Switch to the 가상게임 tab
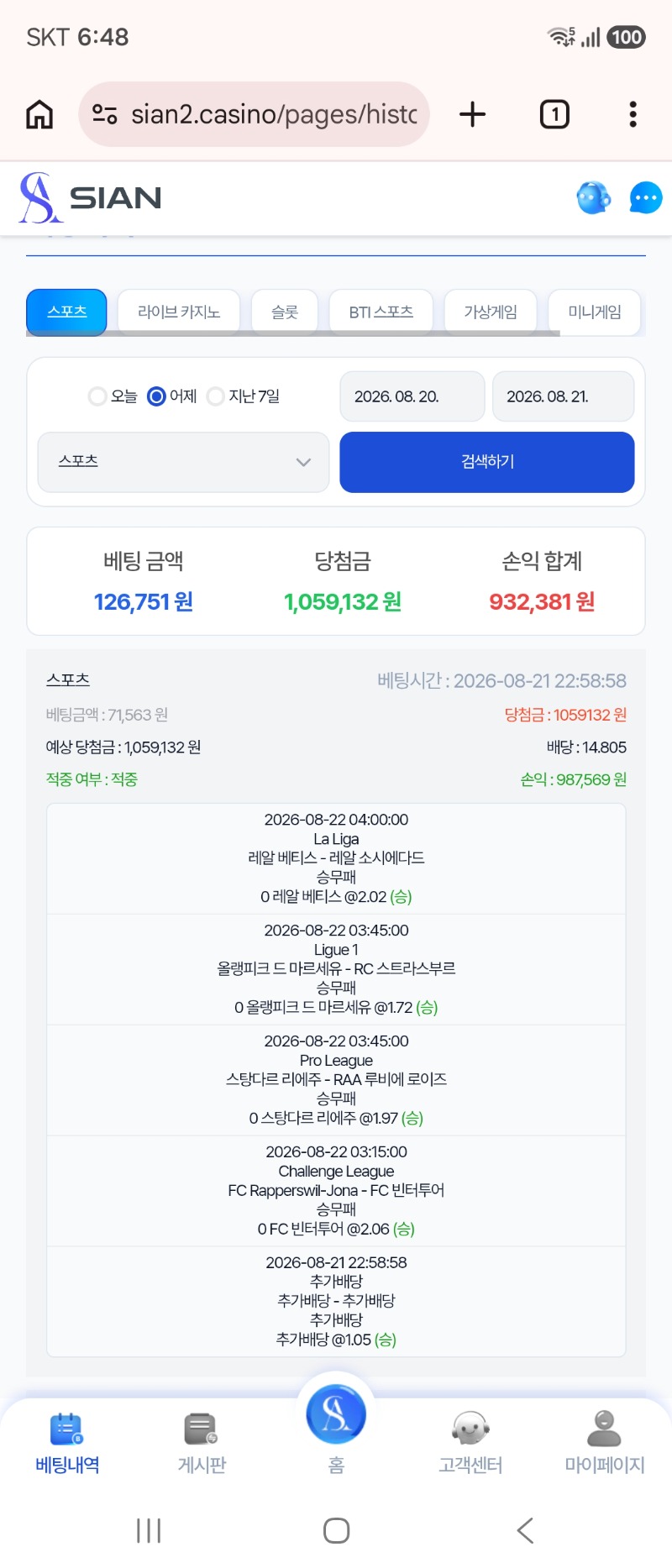Screen dimensions: 672x1568 [491, 312]
